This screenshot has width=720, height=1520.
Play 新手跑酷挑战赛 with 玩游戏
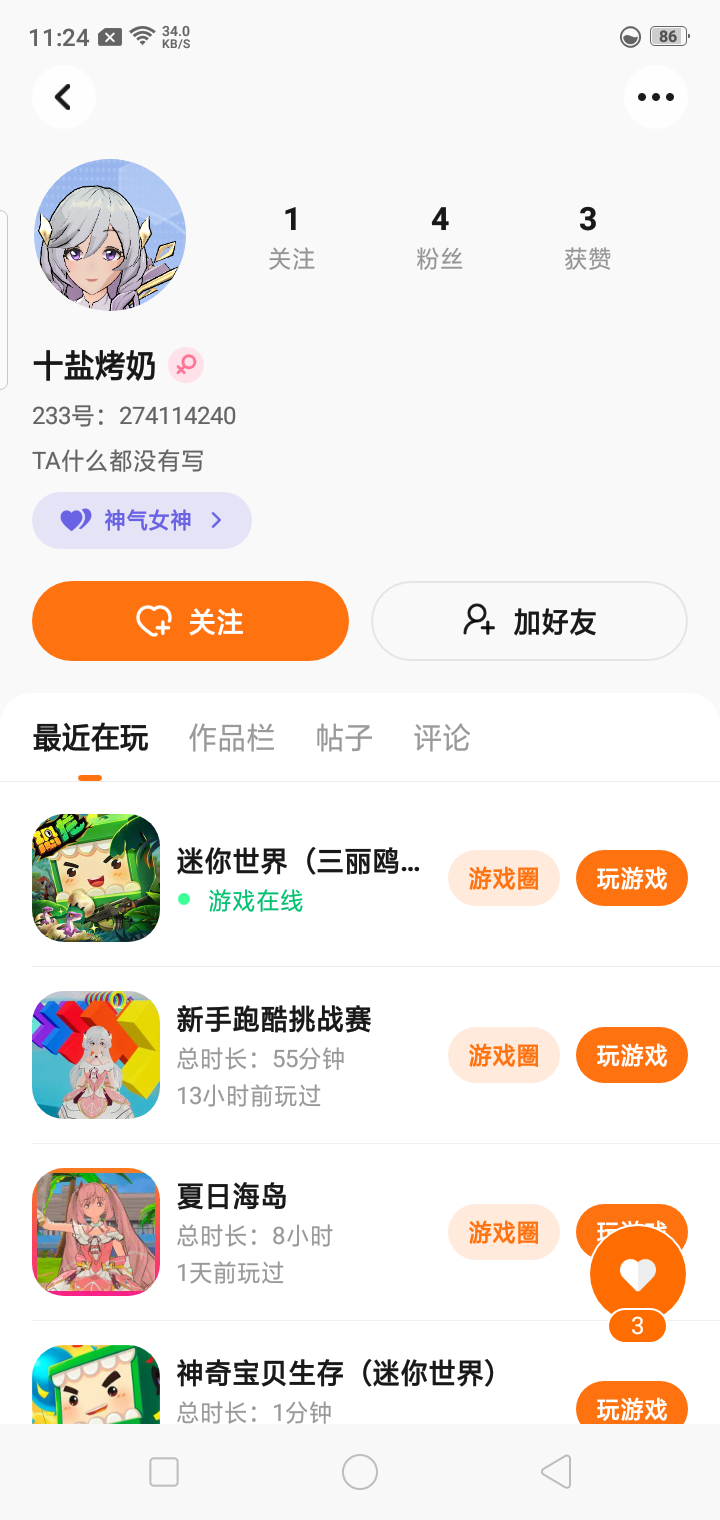coord(631,1055)
